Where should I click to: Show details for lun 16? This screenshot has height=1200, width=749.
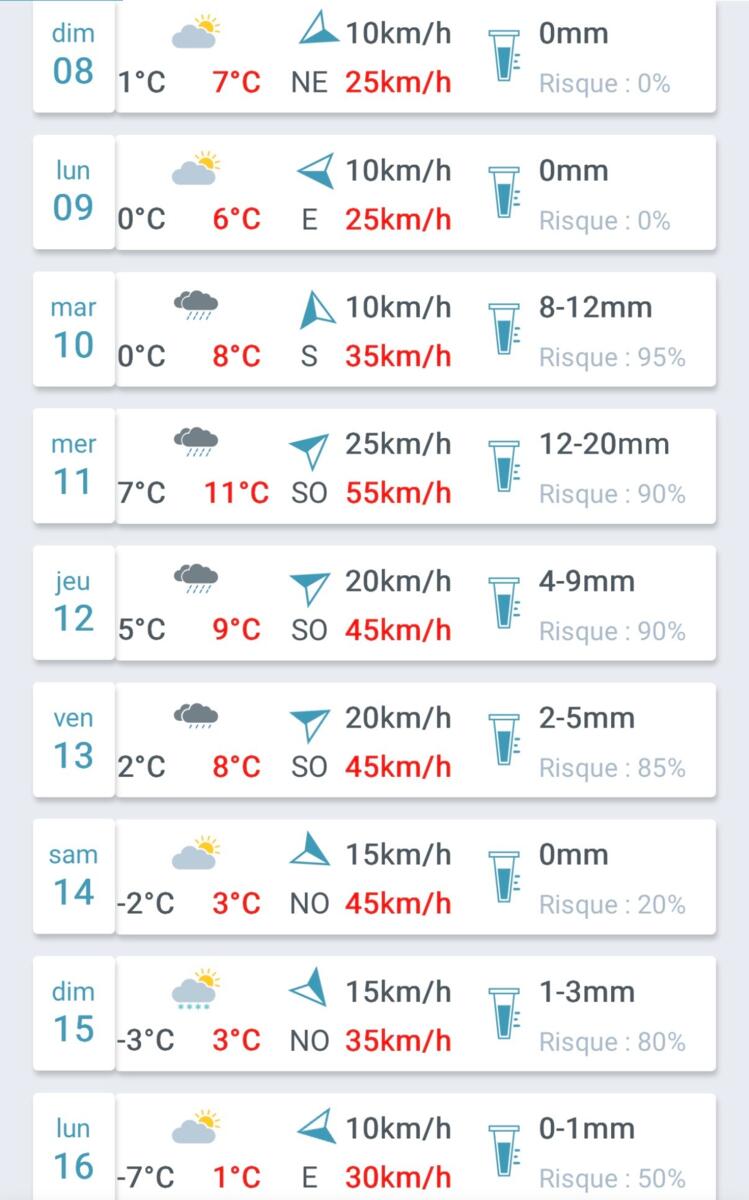374,1150
